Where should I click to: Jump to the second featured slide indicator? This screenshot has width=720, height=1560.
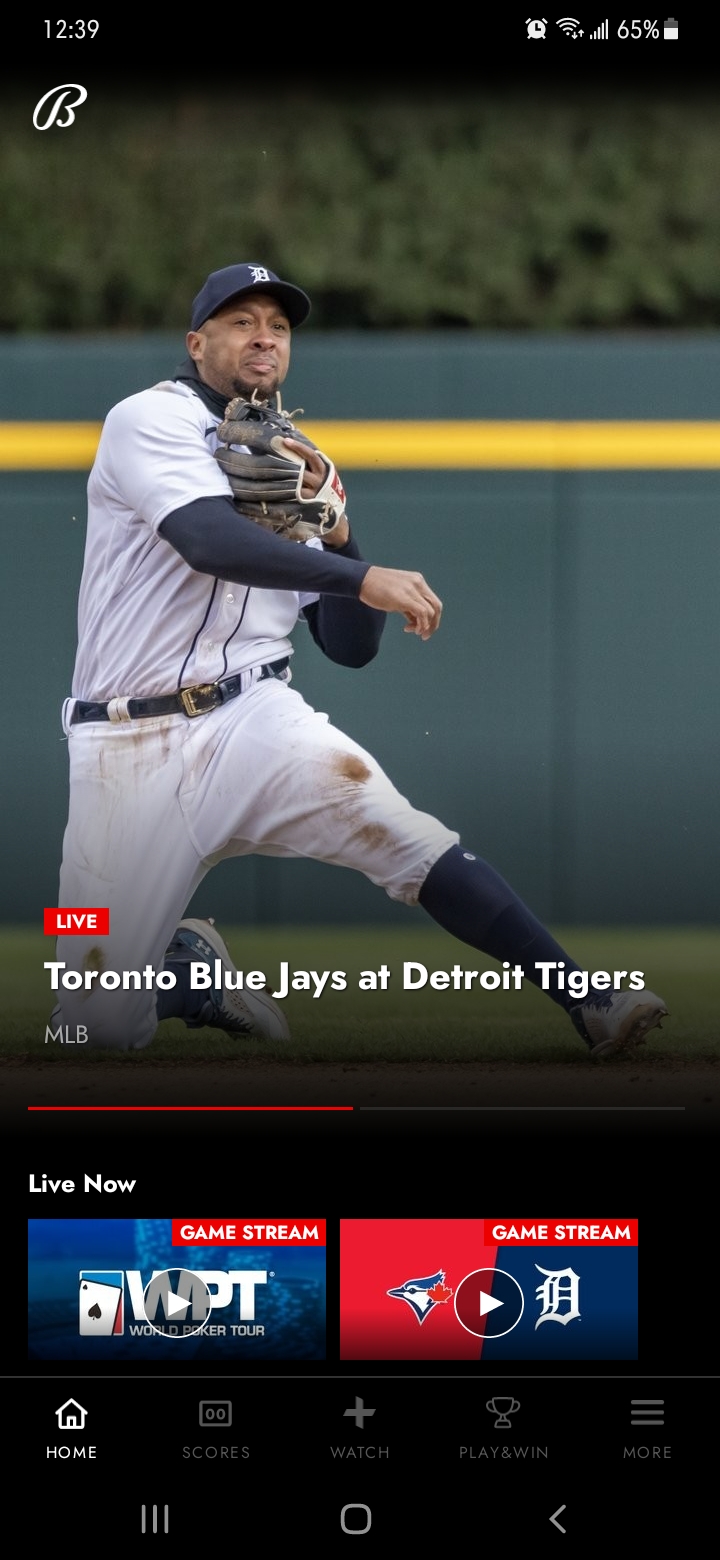(522, 1108)
